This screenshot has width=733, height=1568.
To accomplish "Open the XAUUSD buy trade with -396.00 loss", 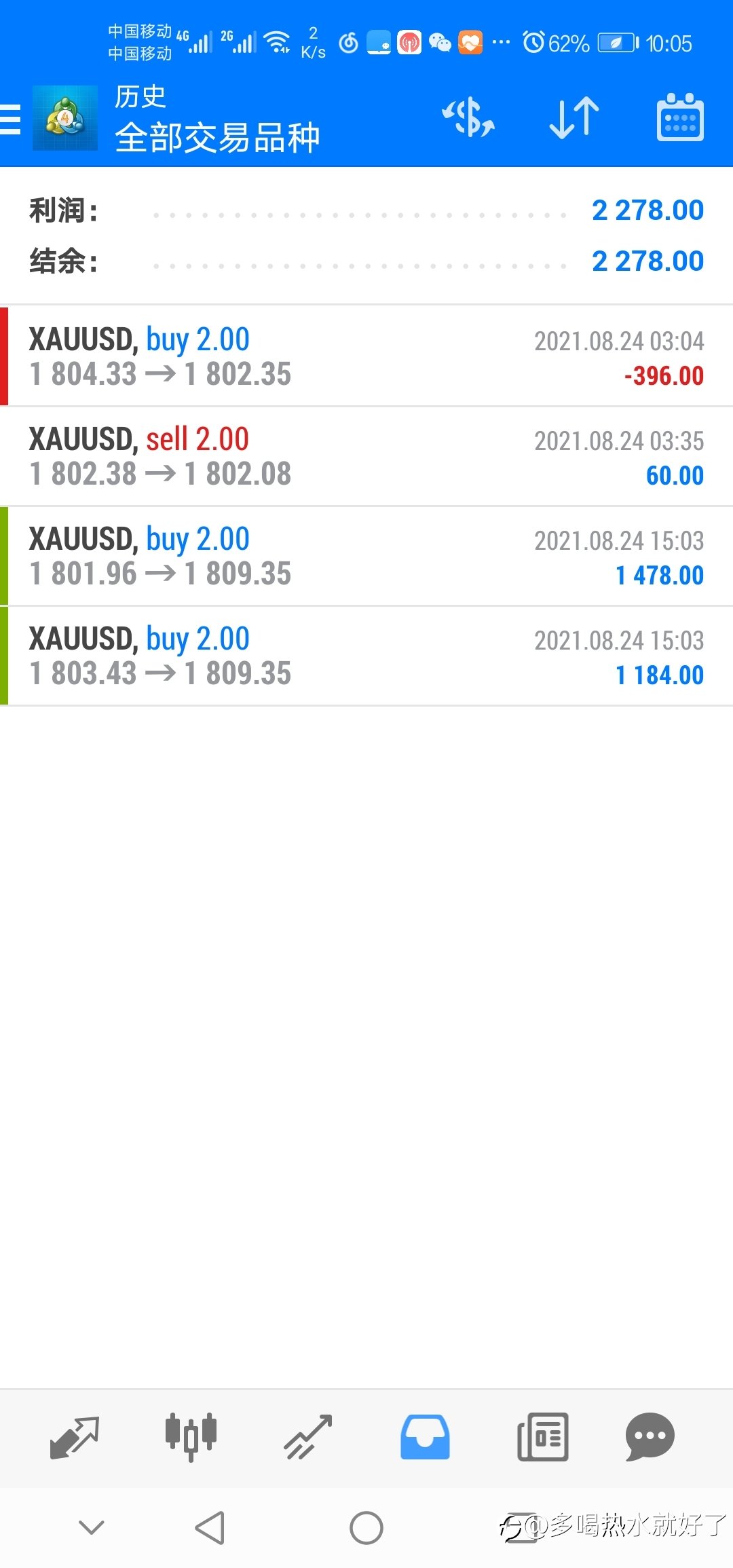I will 366,356.
